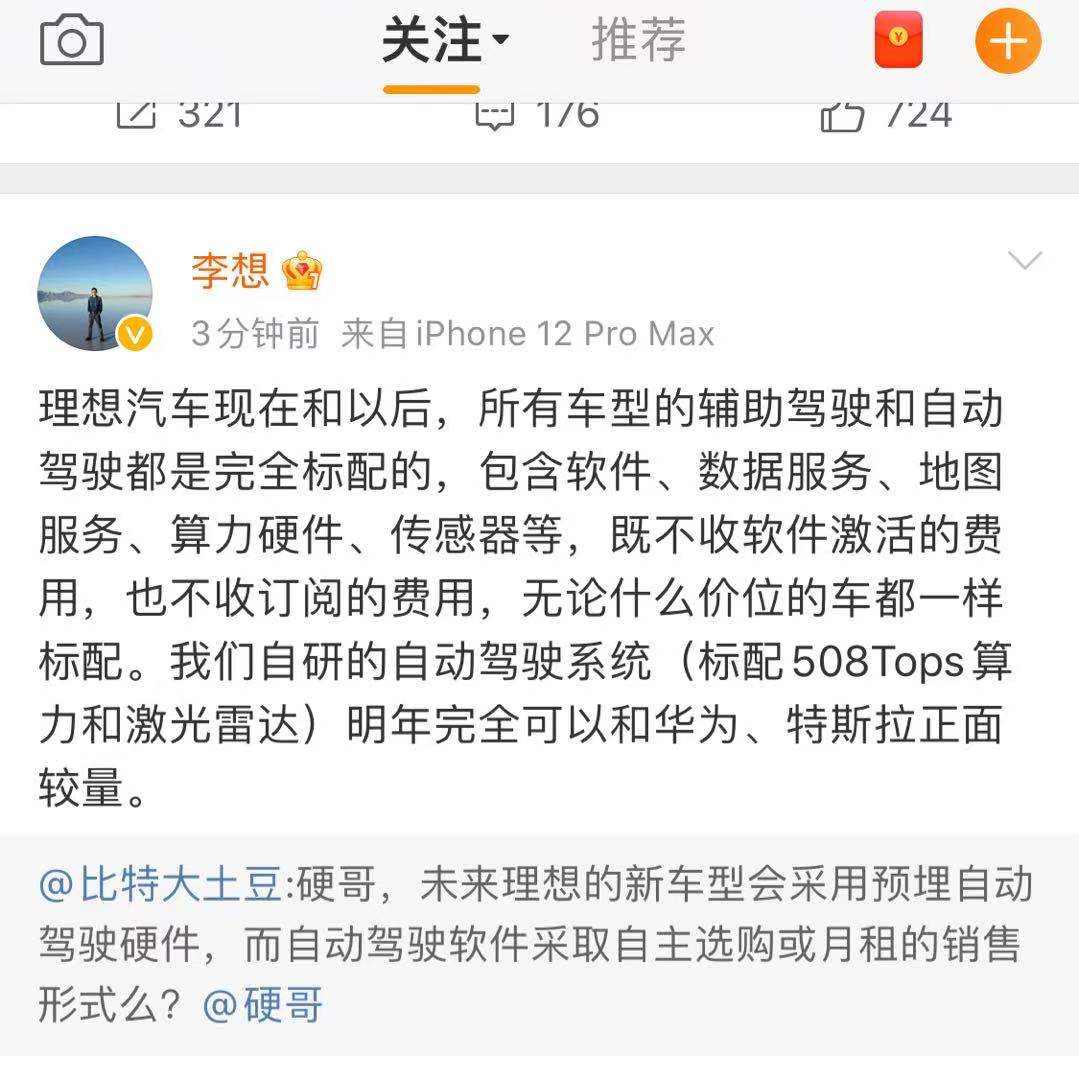Open 李想's profile avatar
Image resolution: width=1079 pixels, height=1082 pixels.
coord(95,294)
